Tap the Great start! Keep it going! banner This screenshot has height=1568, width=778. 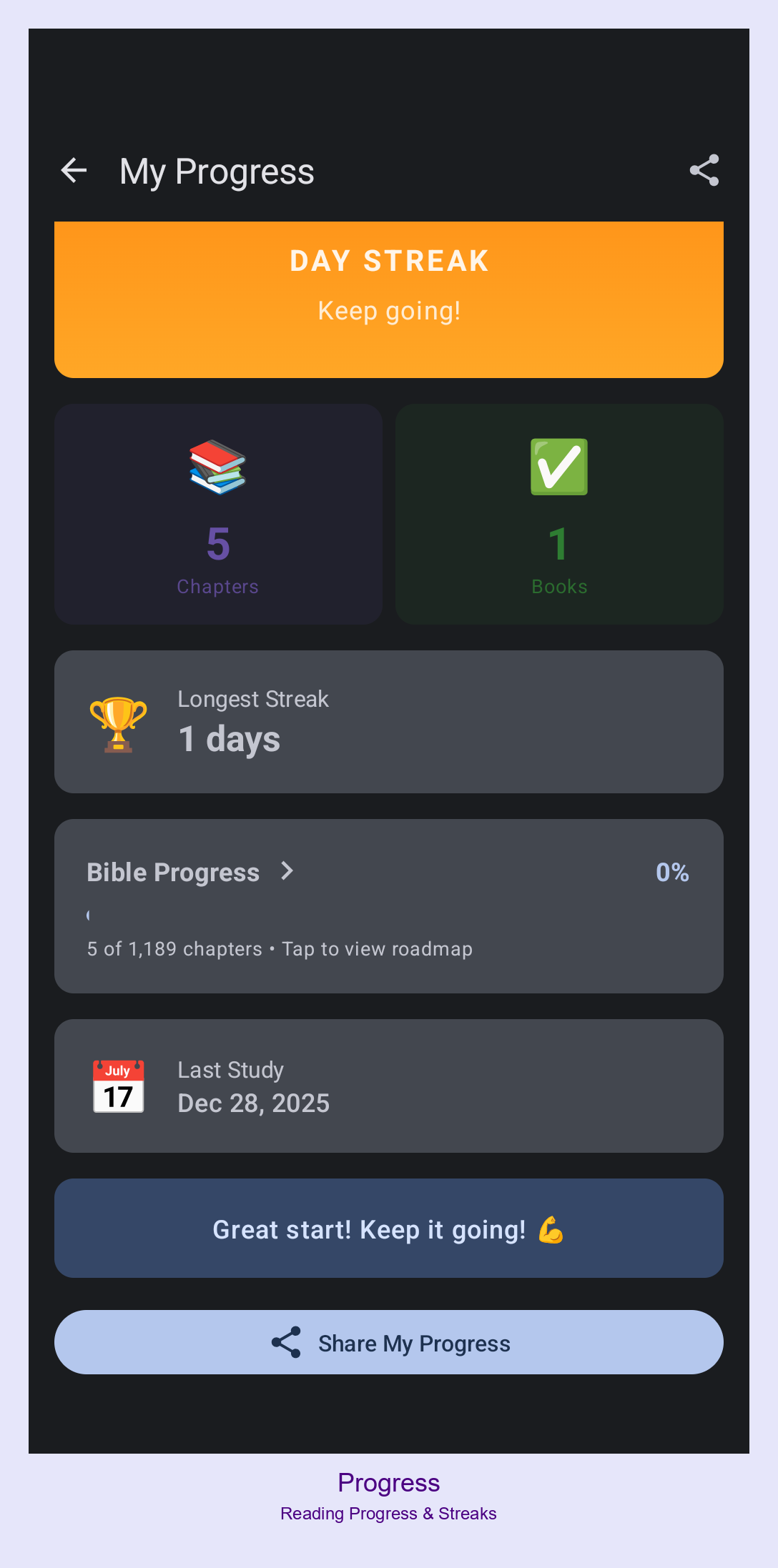point(390,1229)
